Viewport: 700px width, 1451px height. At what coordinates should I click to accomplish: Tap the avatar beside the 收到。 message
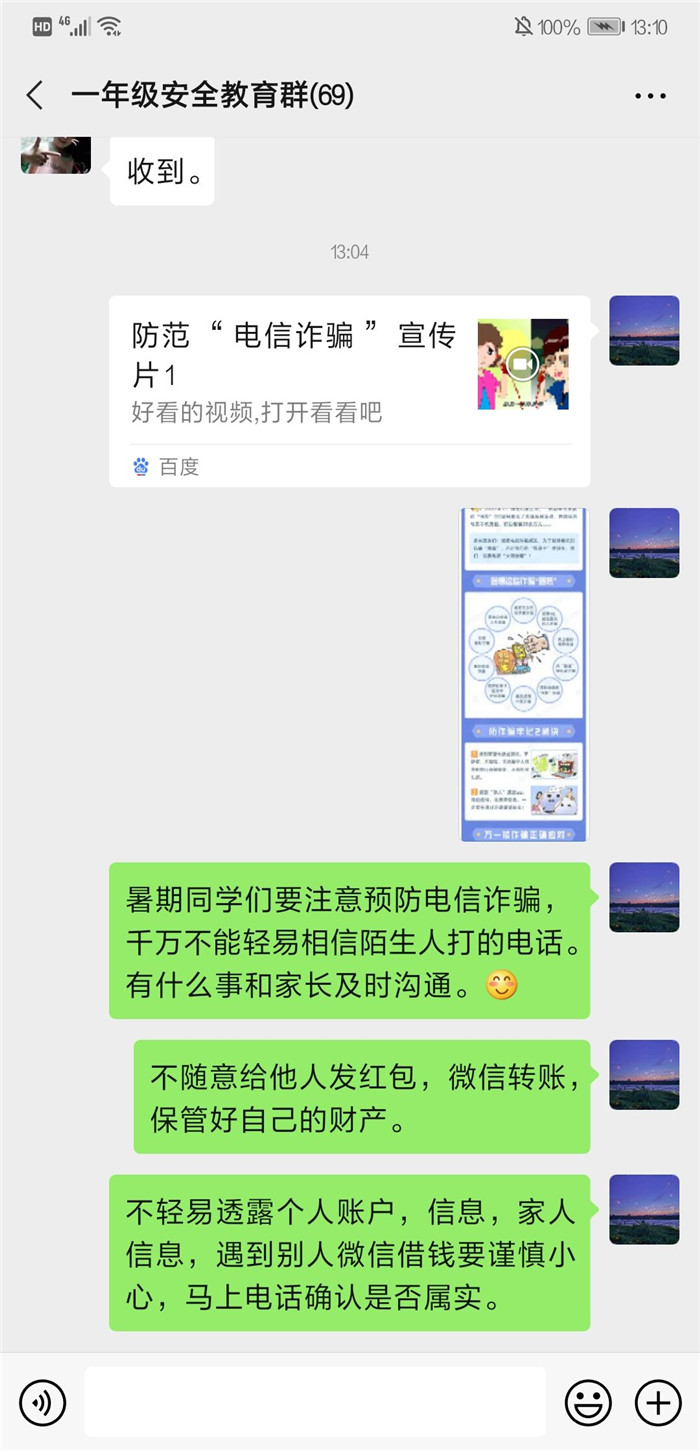click(56, 155)
